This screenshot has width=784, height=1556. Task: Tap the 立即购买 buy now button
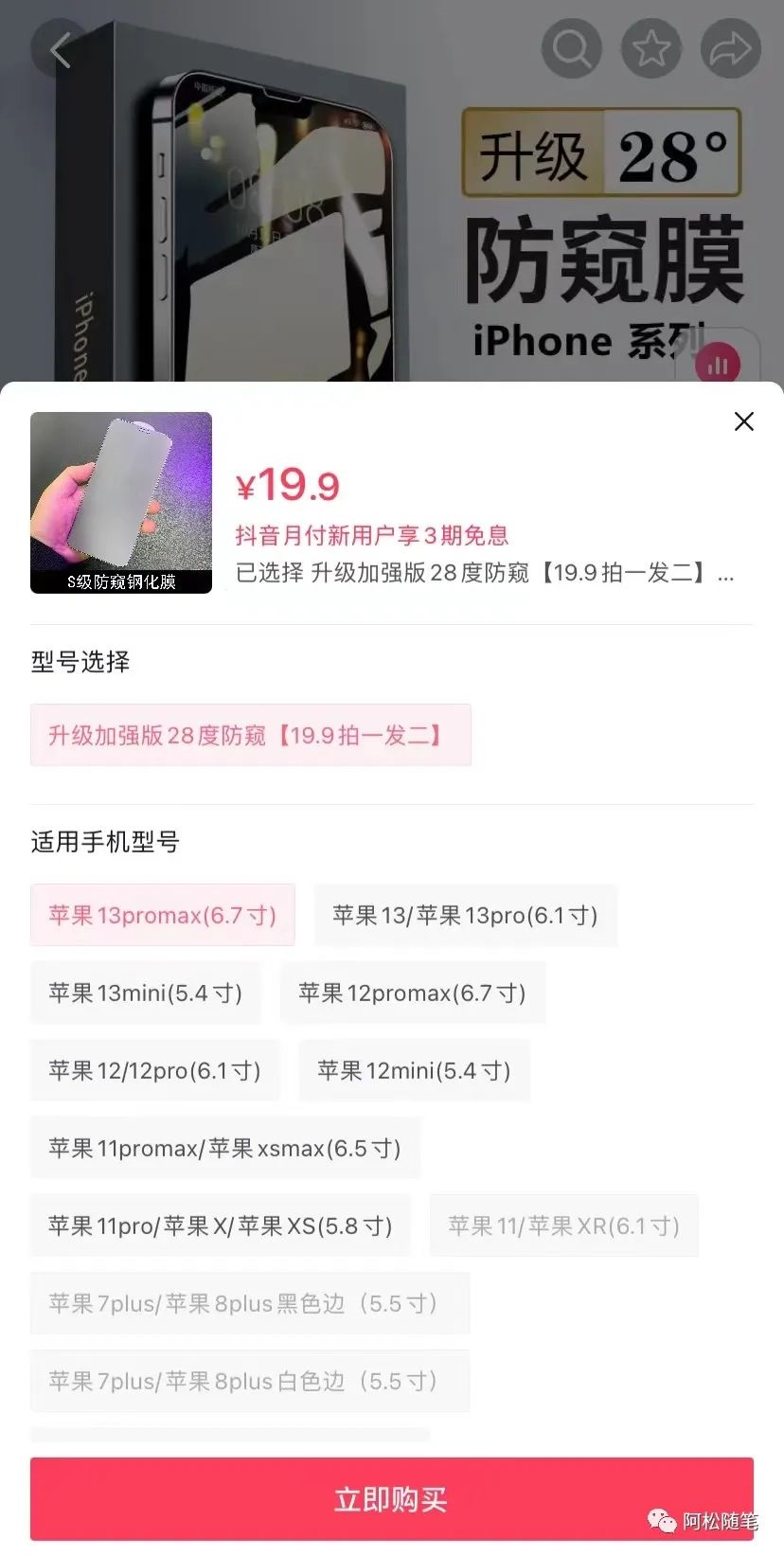pos(391,1498)
